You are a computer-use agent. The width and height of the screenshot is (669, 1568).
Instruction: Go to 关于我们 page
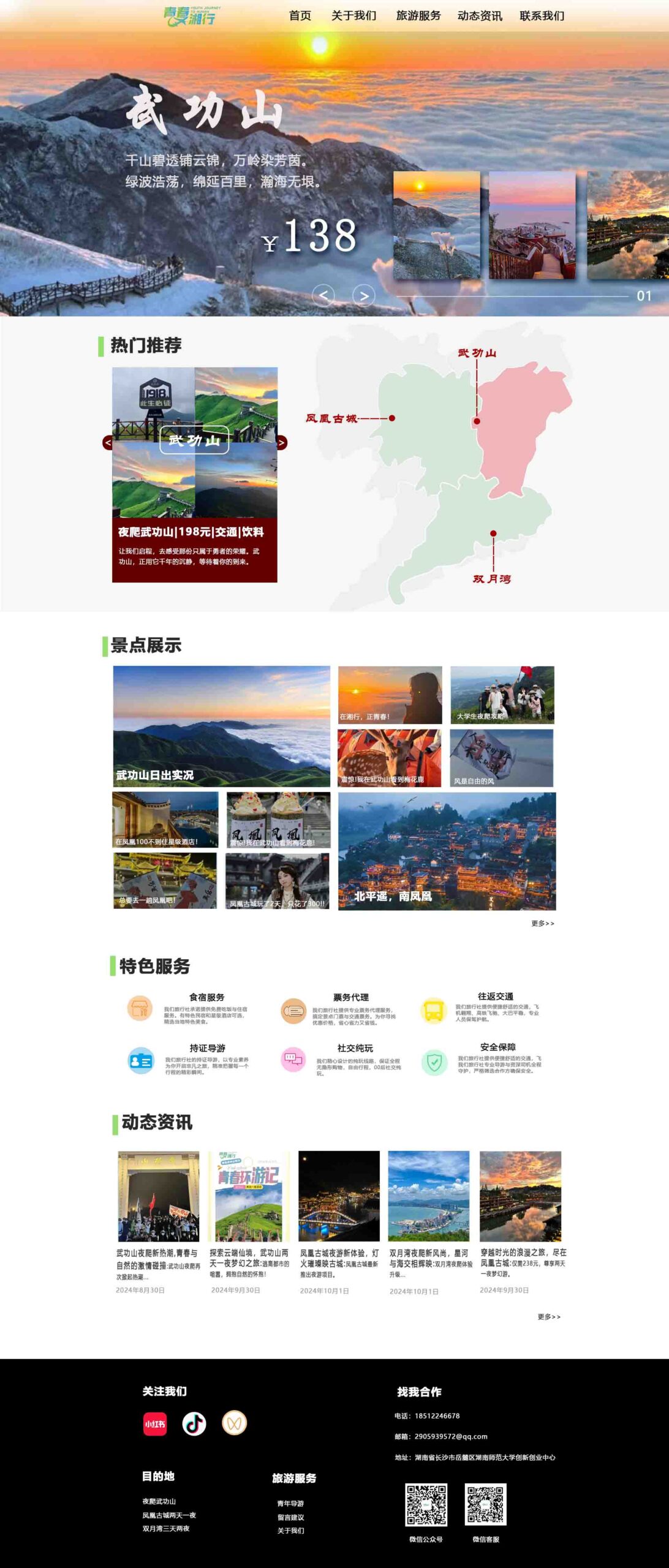click(353, 16)
